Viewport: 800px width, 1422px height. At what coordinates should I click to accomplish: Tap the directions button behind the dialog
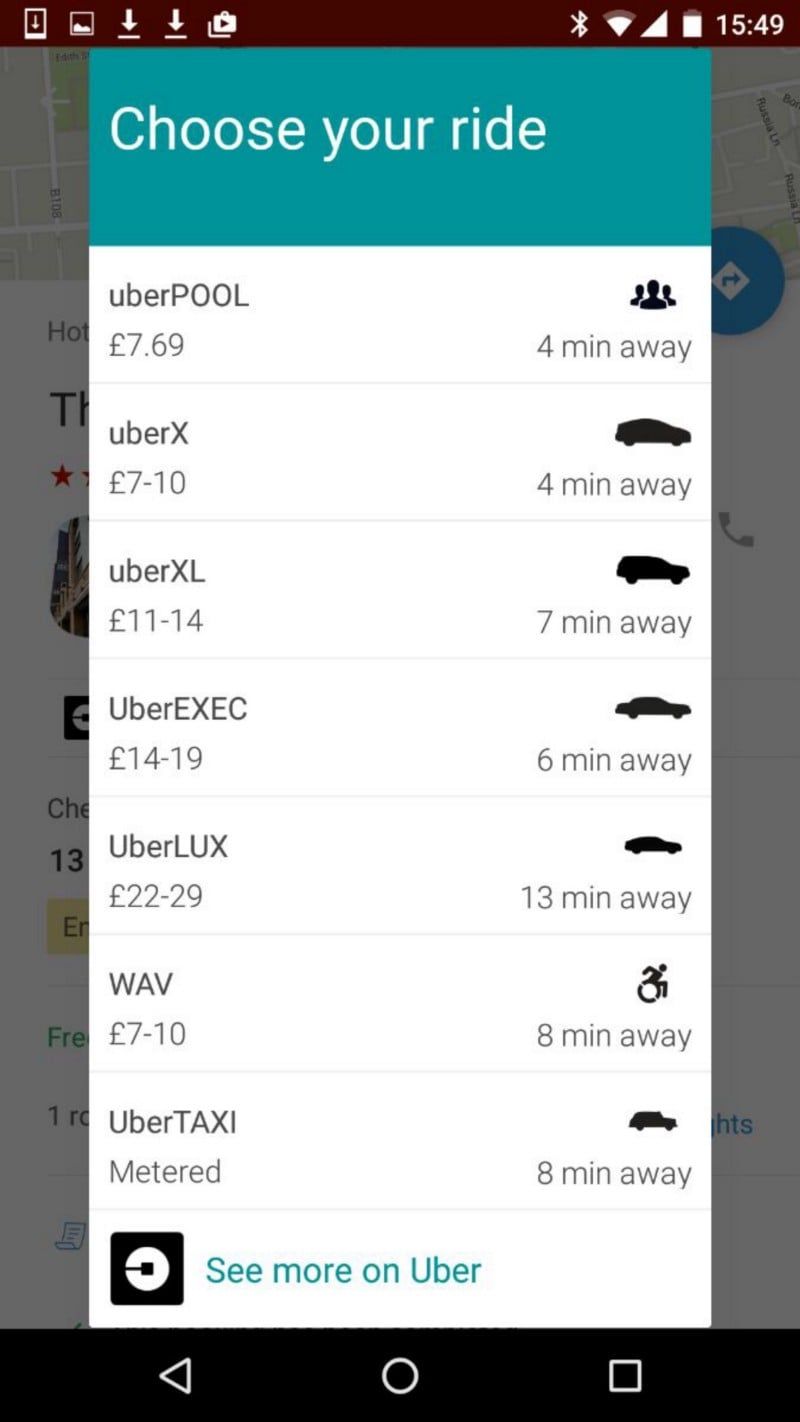pos(750,281)
